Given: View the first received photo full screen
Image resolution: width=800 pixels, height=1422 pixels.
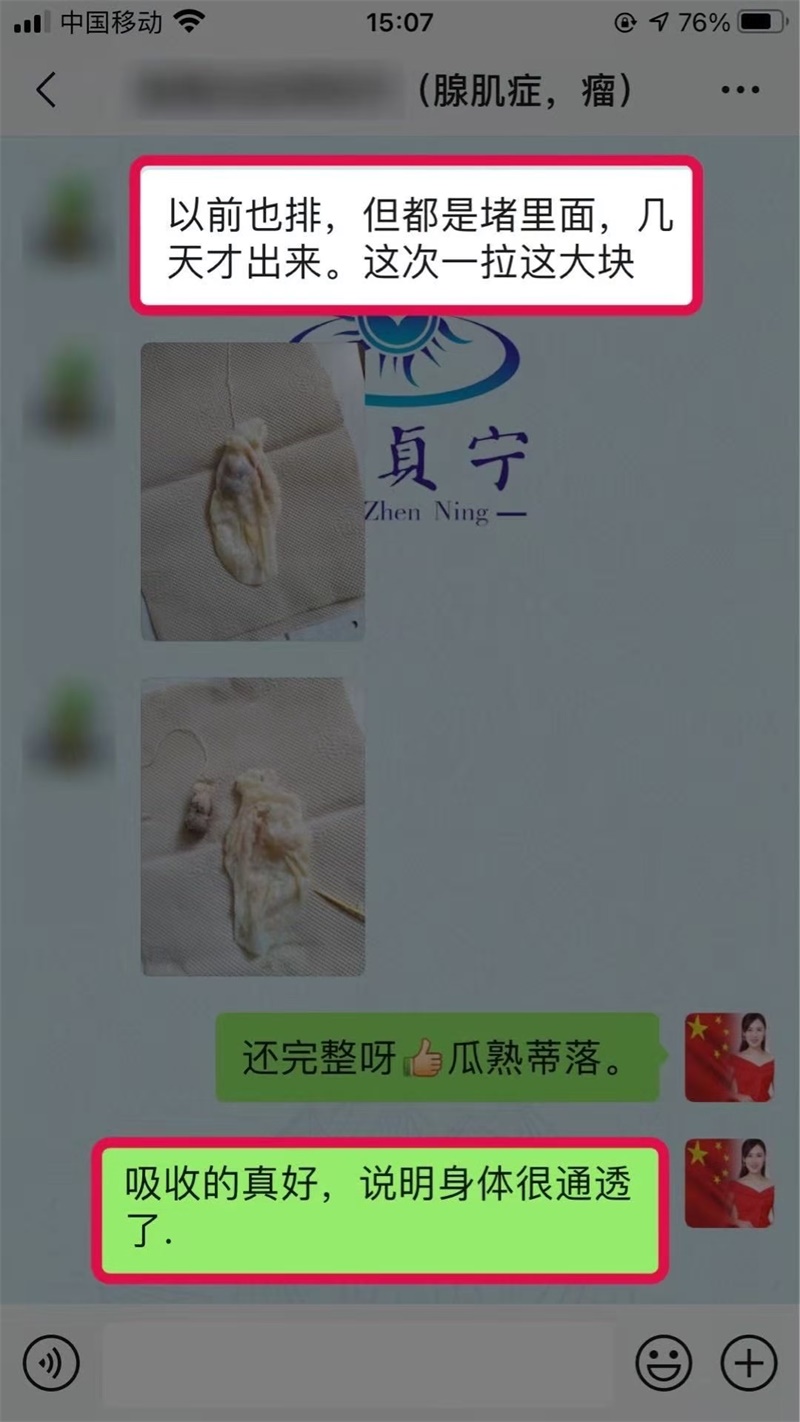Looking at the screenshot, I should click(252, 490).
